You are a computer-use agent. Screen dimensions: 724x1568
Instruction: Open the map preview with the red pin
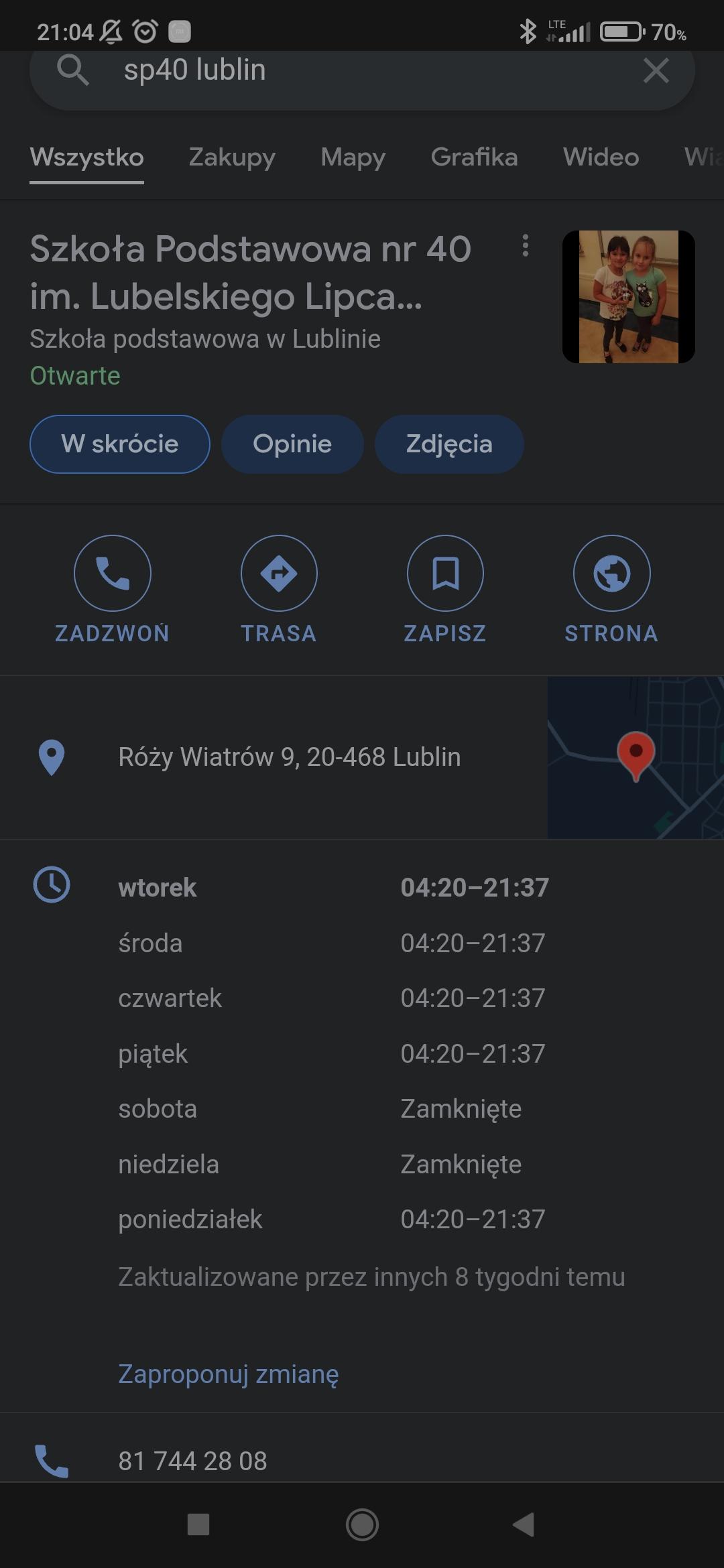tap(635, 757)
